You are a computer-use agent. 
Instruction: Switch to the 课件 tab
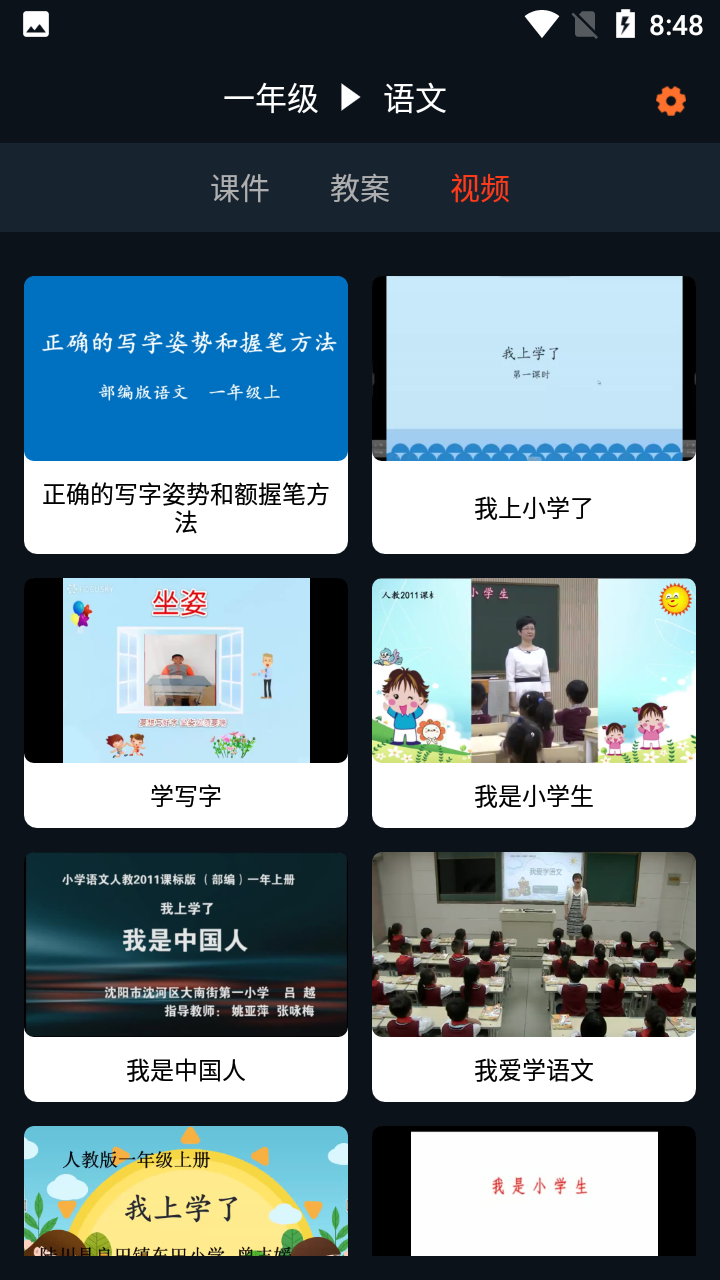240,188
